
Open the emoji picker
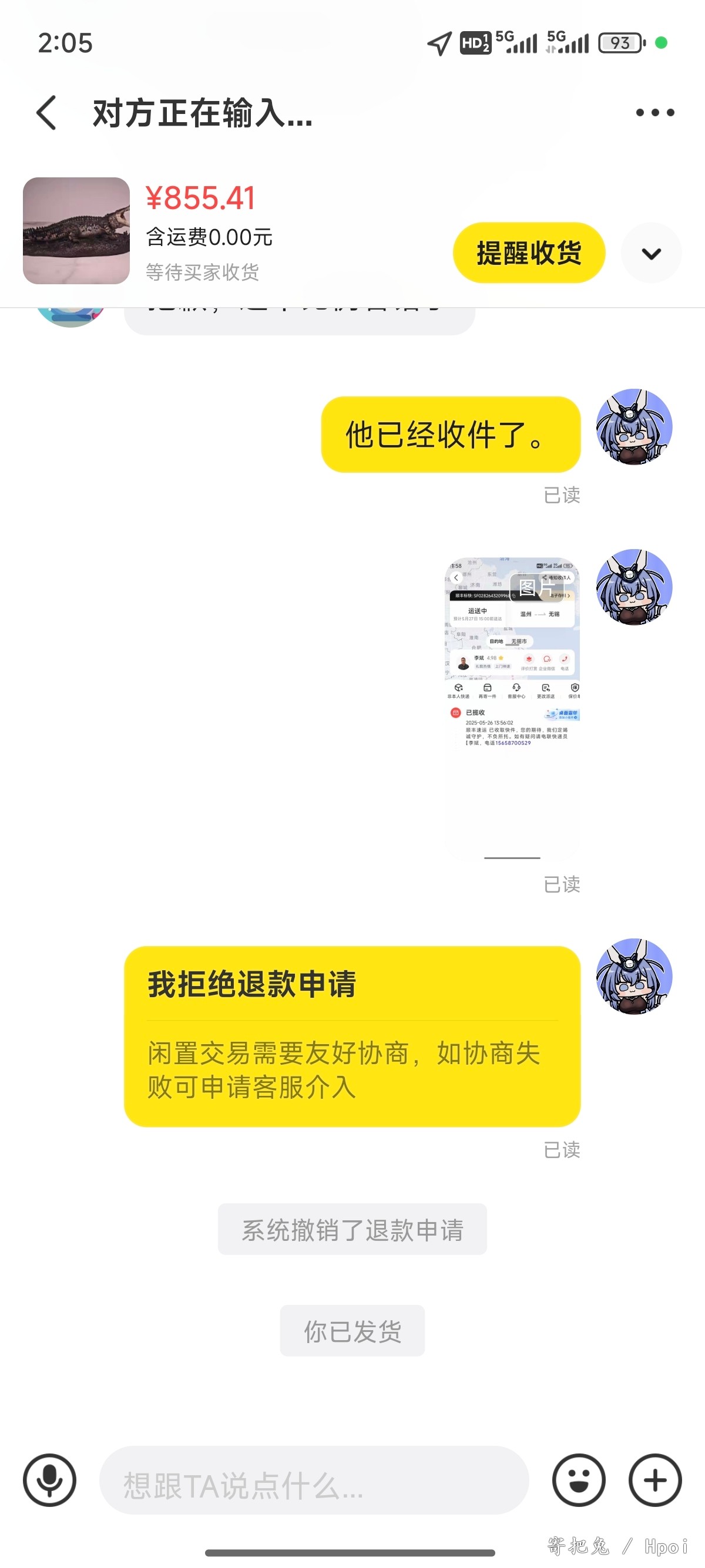coord(578,1480)
